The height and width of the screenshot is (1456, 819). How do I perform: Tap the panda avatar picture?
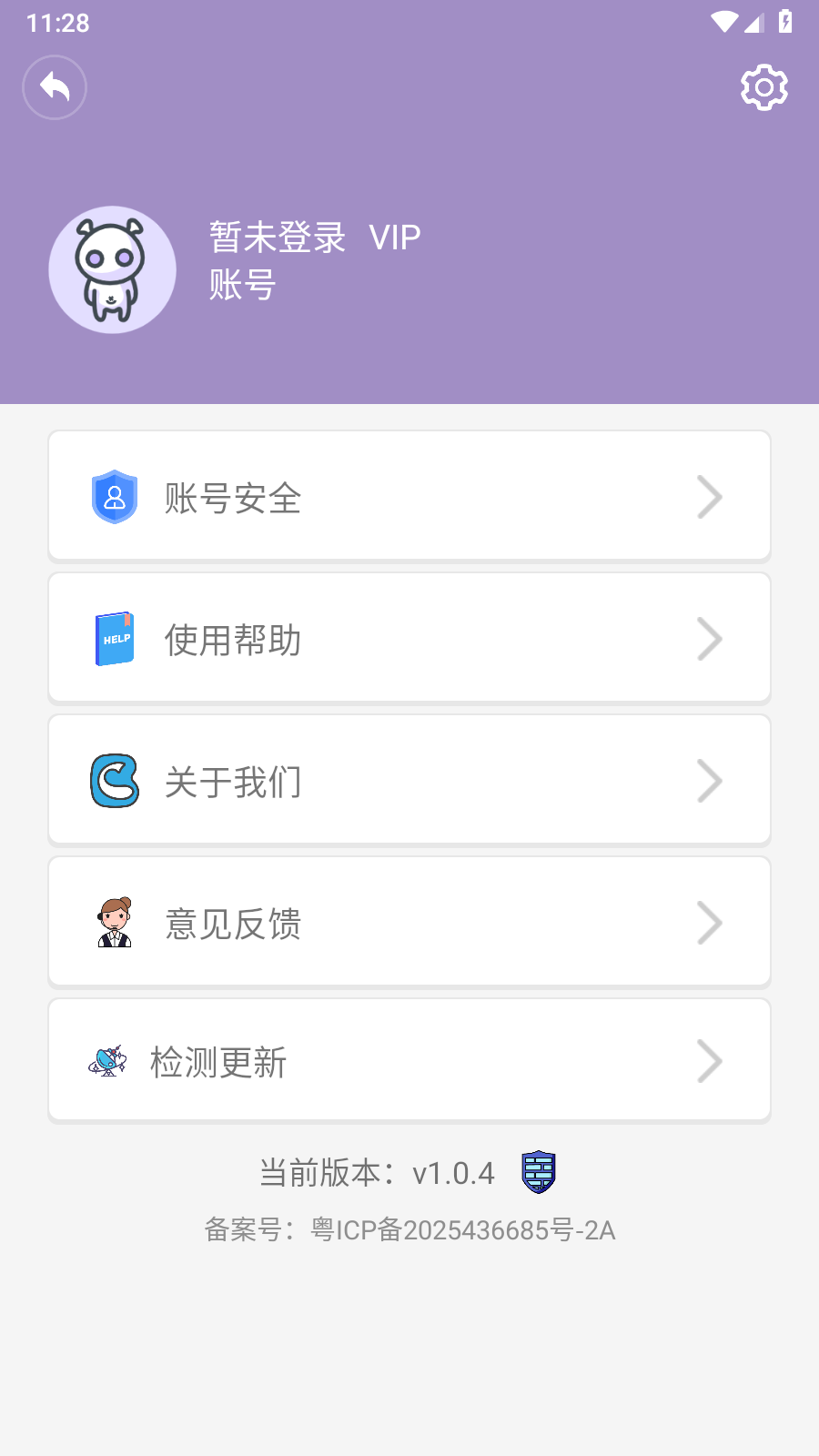pyautogui.click(x=113, y=269)
